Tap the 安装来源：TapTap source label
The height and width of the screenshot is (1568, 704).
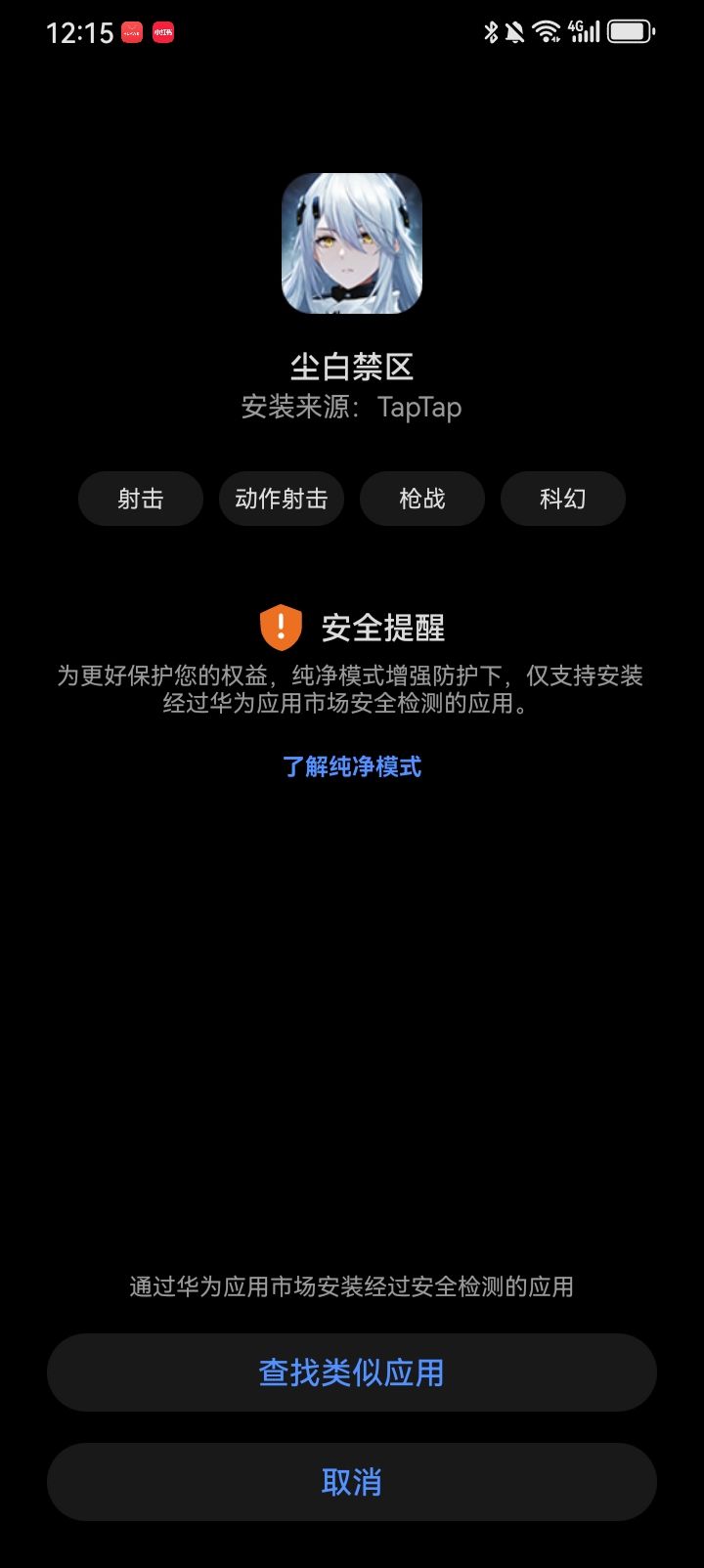352,408
